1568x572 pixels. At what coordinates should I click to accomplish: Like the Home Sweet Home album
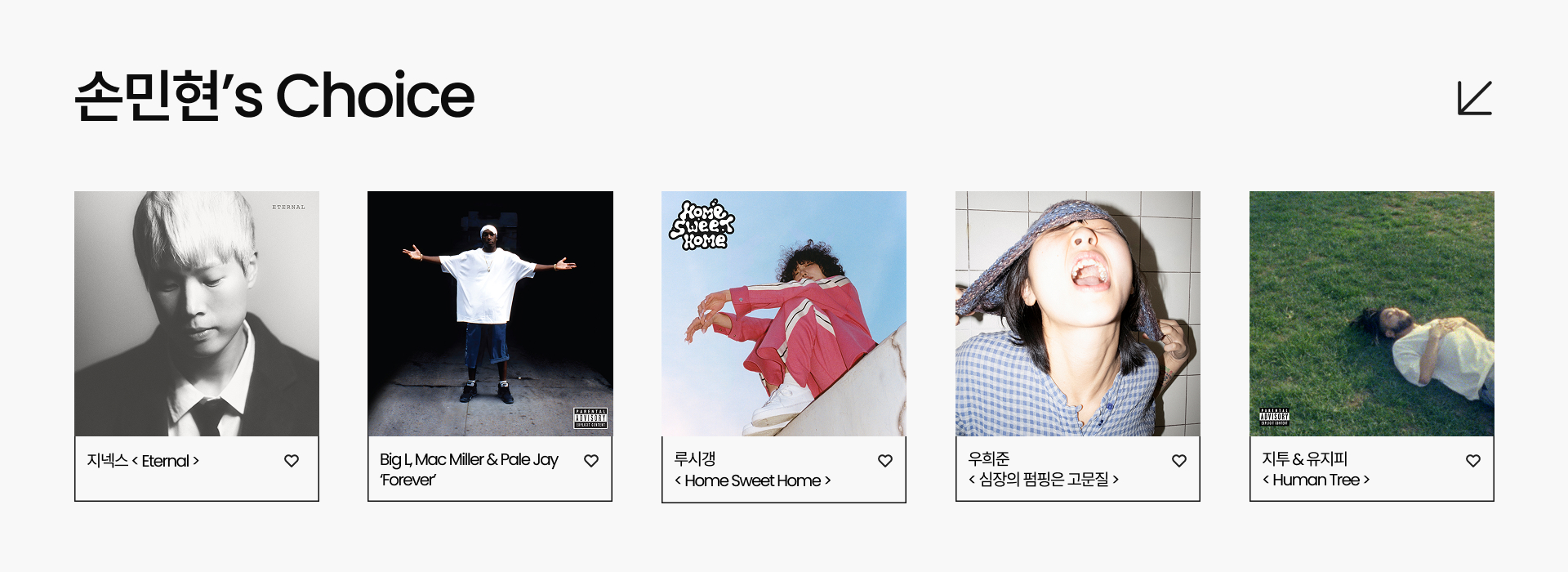pos(885,461)
